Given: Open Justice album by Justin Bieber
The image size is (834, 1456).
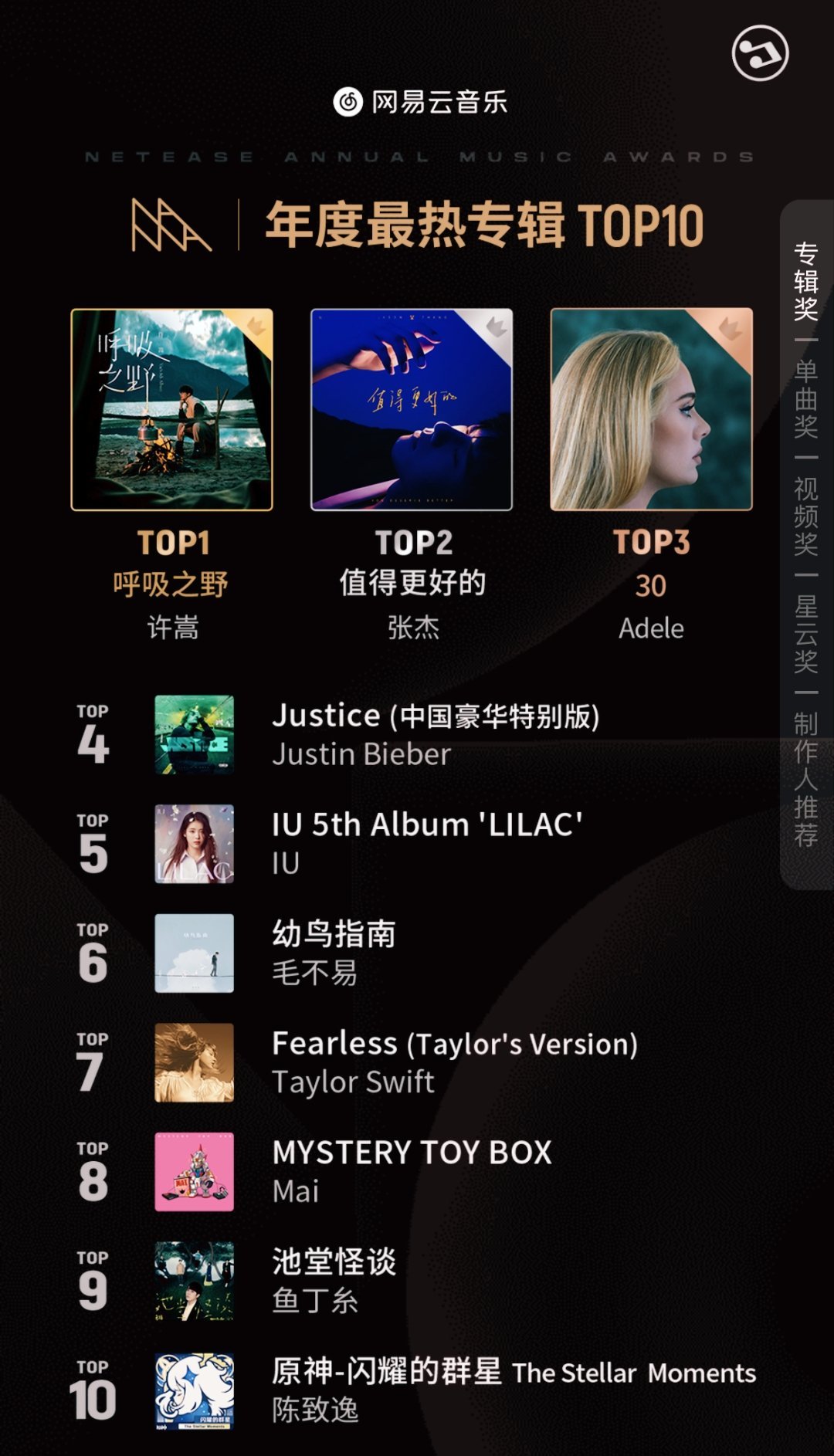Looking at the screenshot, I should point(195,735).
